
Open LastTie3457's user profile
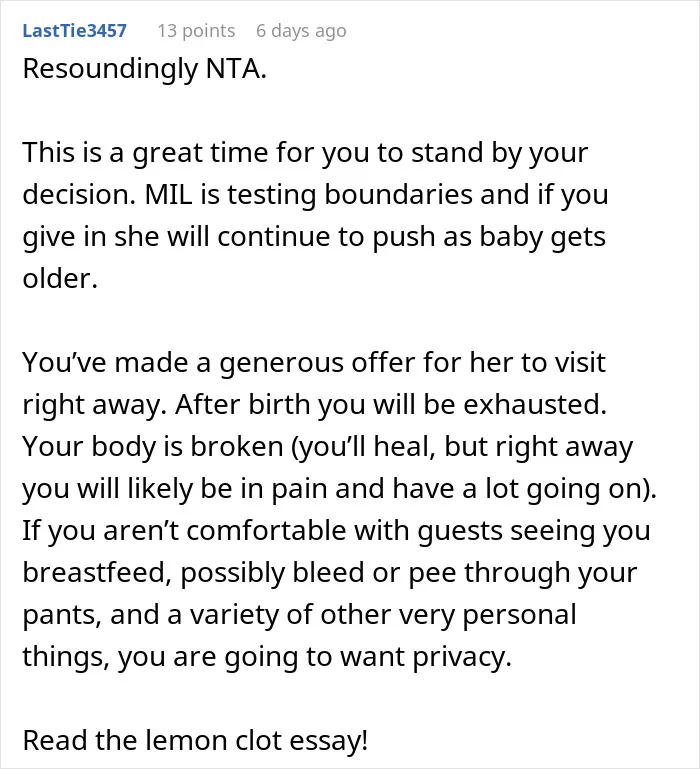[x=75, y=30]
